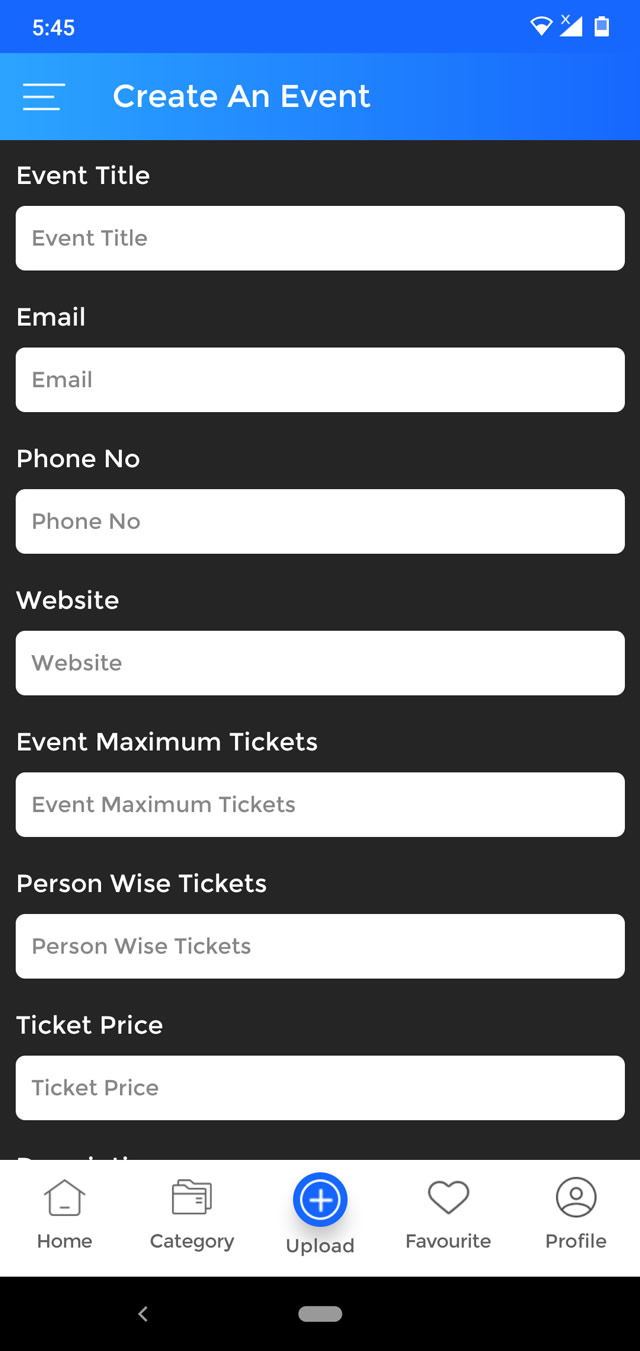
Task: Open the Profile tab
Action: pyautogui.click(x=576, y=1215)
